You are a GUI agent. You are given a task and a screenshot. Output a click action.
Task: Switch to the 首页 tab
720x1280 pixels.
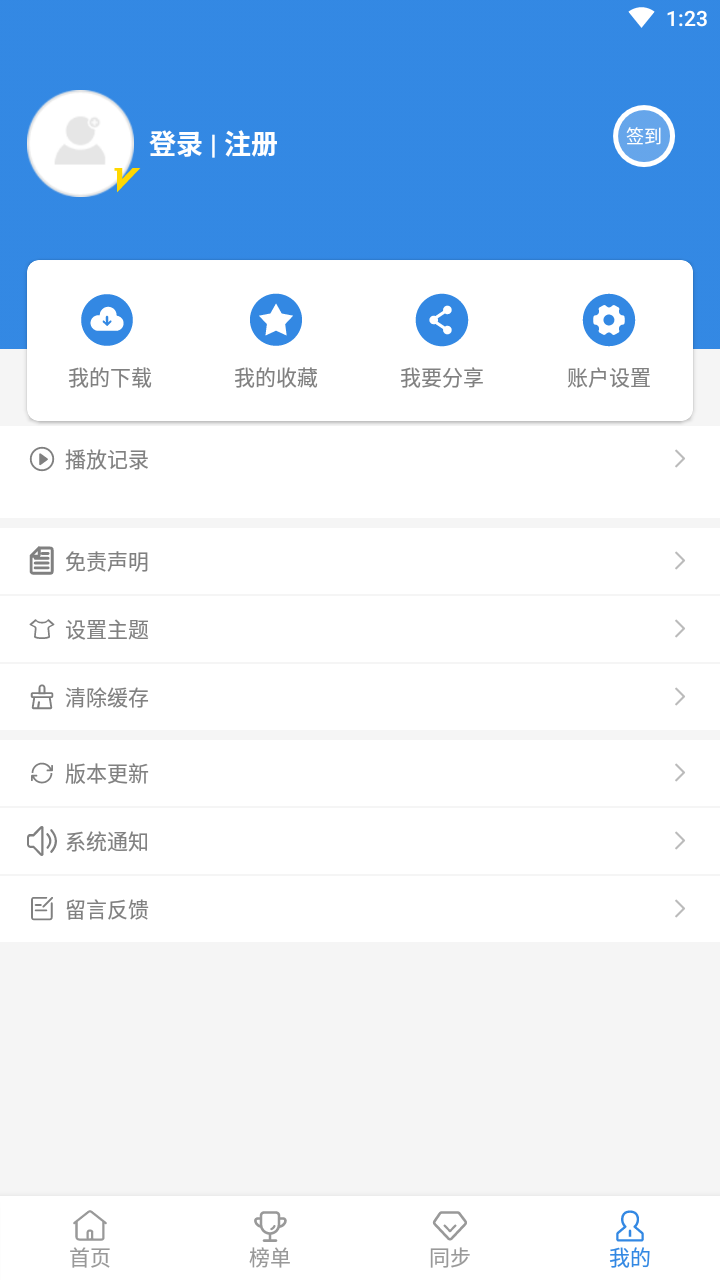tap(90, 1237)
